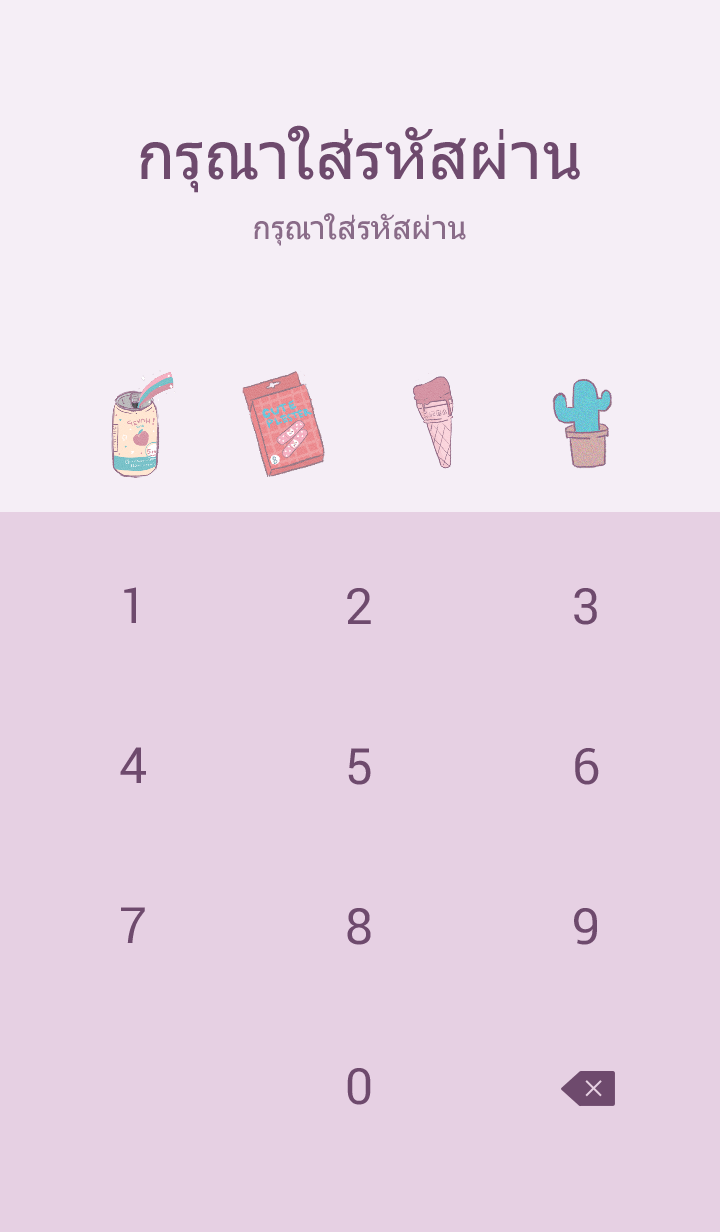This screenshot has width=720, height=1232.
Task: Delete the last entered passcode digit
Action: coord(588,1088)
